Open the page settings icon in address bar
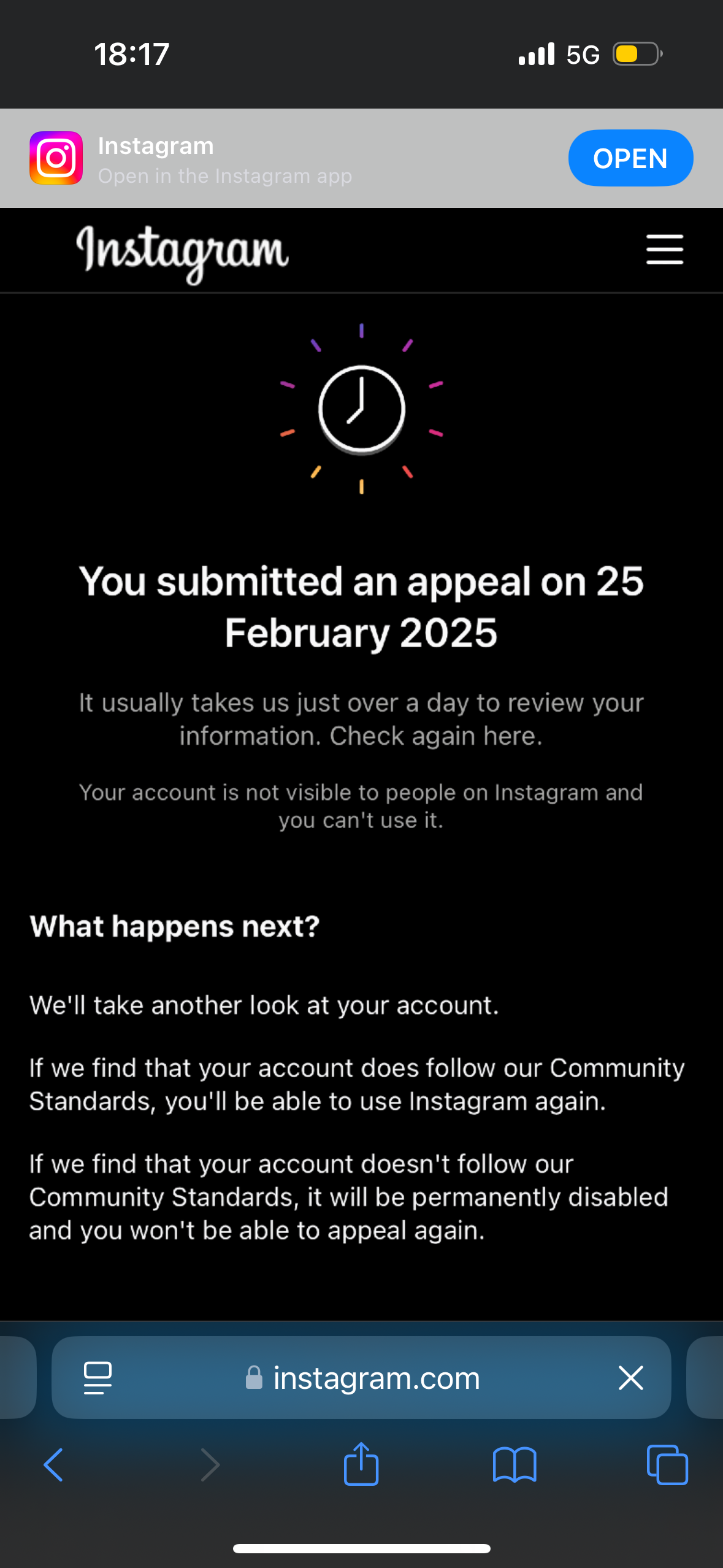 [x=98, y=1378]
